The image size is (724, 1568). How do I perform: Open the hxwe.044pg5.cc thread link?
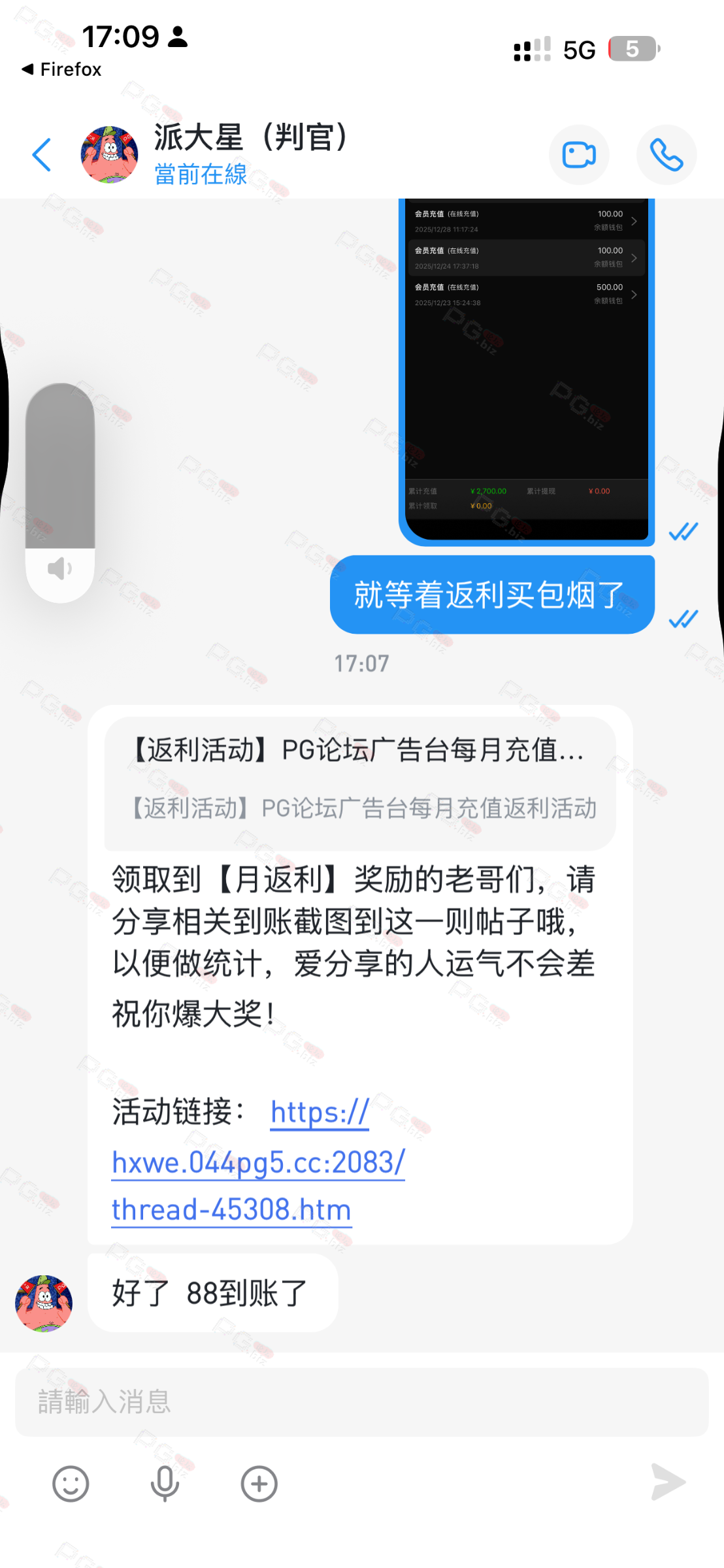[258, 1162]
